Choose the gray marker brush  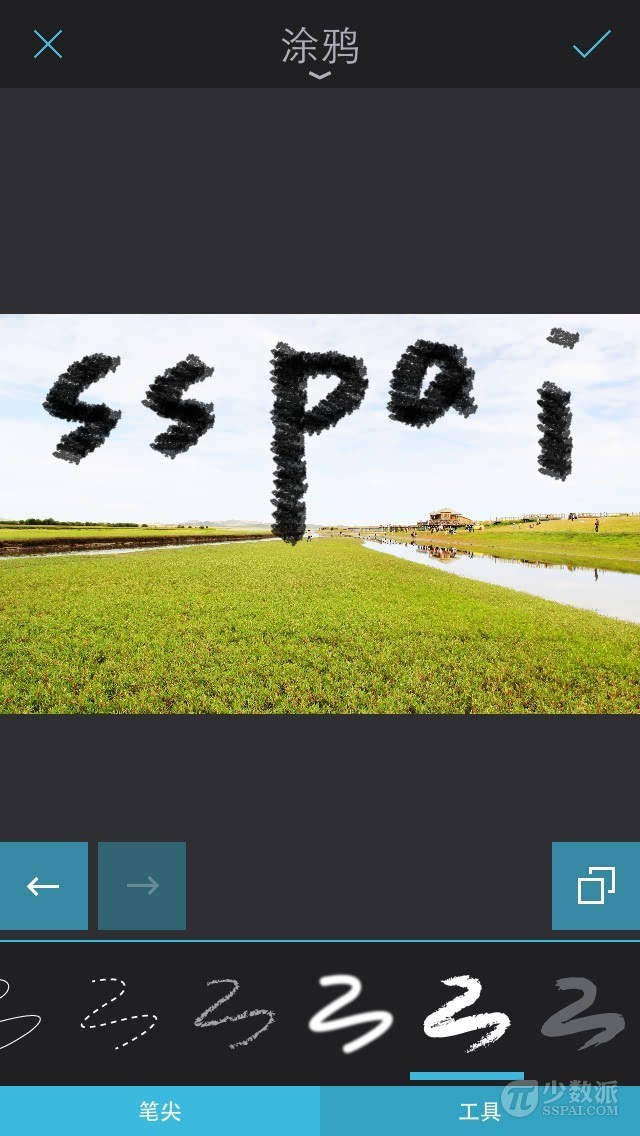coord(582,1013)
